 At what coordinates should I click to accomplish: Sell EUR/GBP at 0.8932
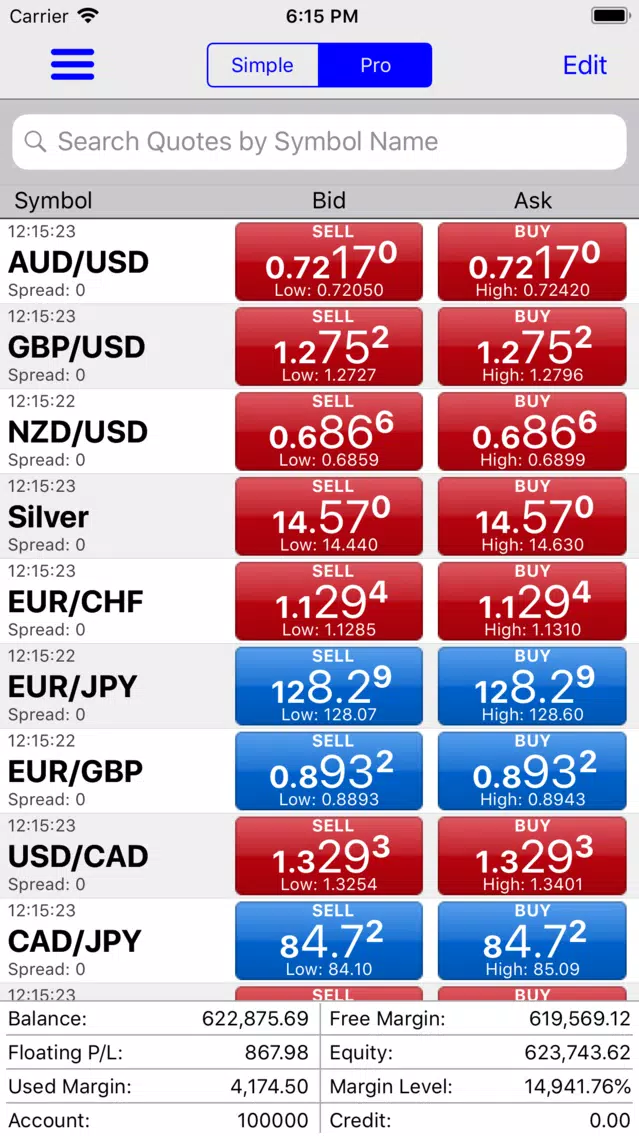coord(329,770)
